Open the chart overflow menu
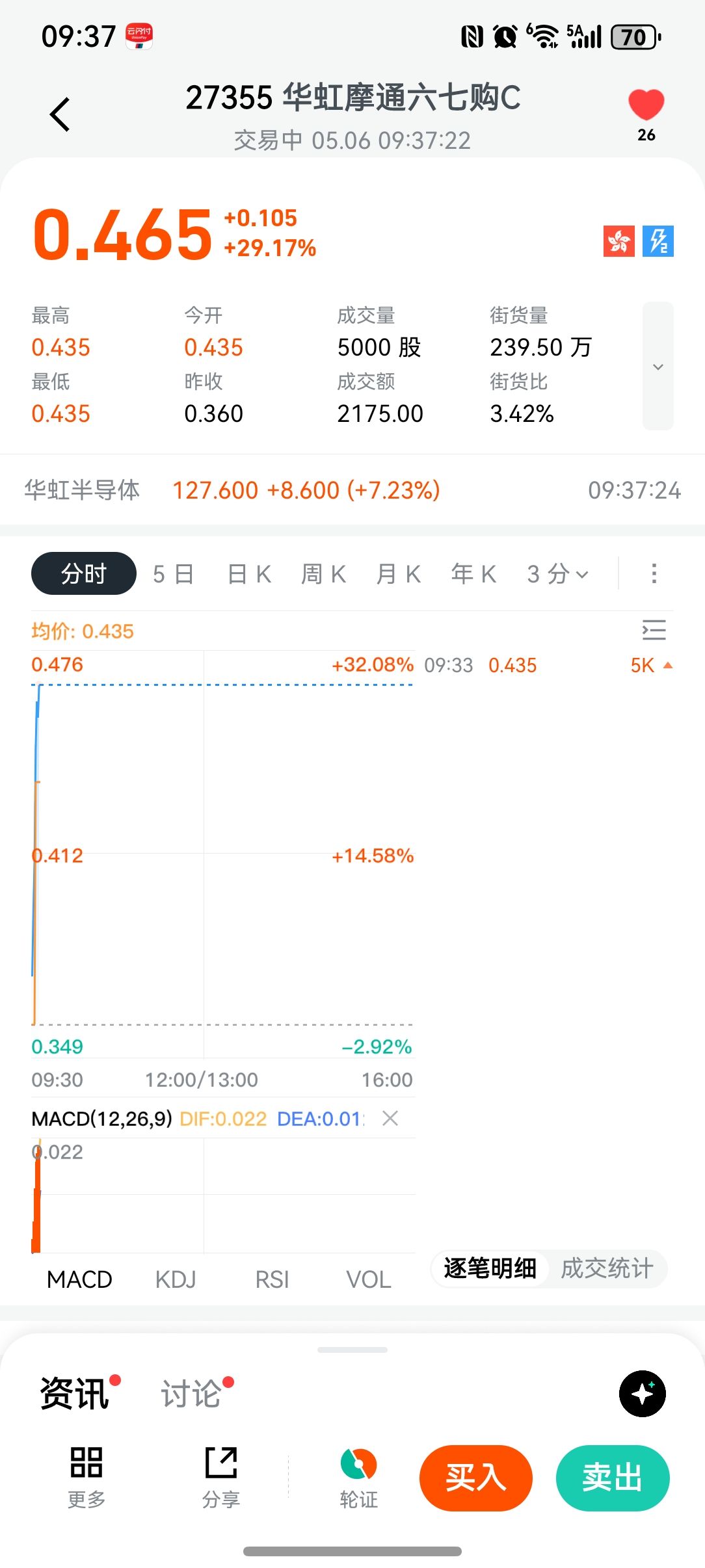This screenshot has width=705, height=1568. pos(654,573)
